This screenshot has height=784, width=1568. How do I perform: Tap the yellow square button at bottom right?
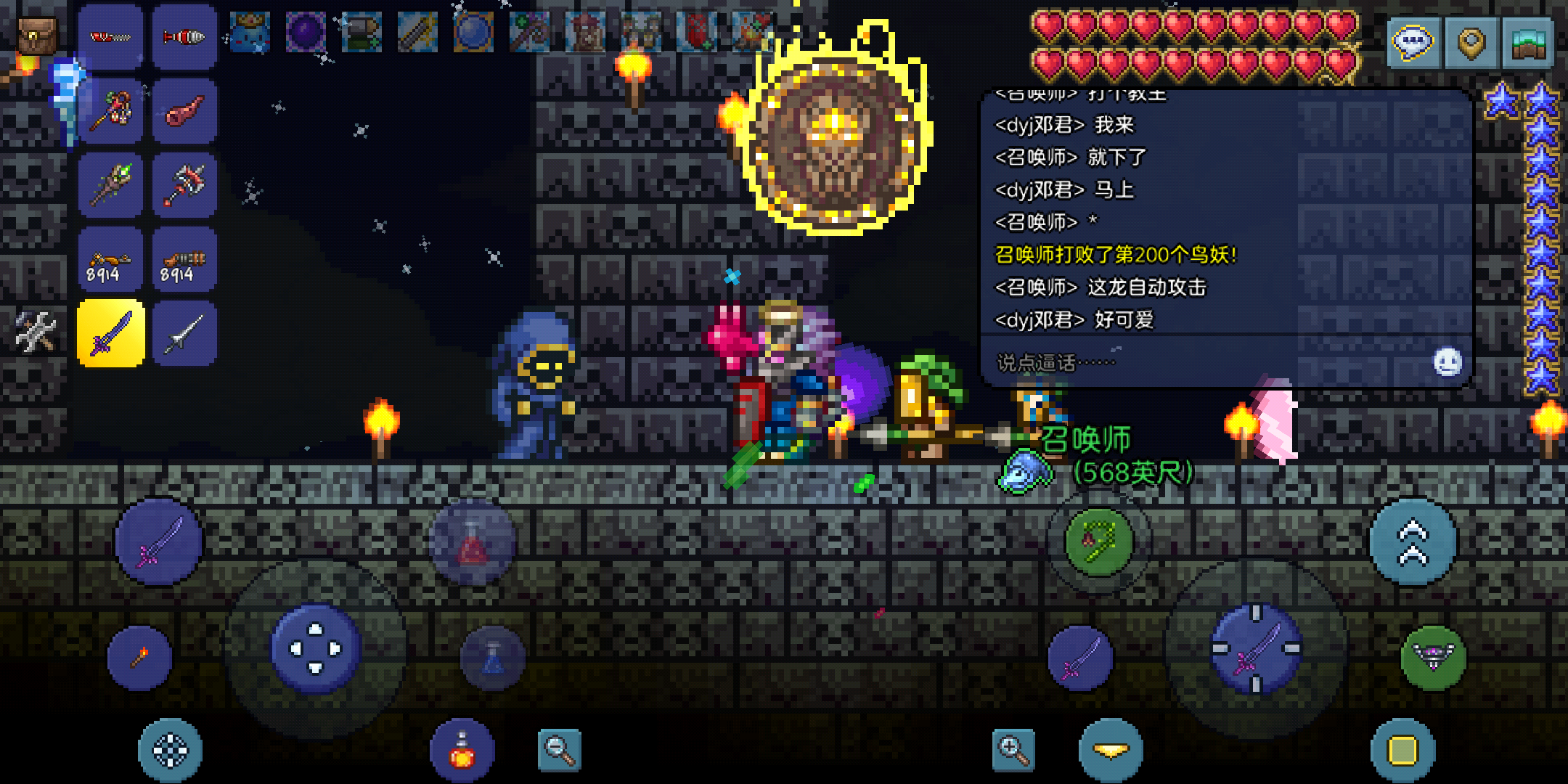[1402, 750]
